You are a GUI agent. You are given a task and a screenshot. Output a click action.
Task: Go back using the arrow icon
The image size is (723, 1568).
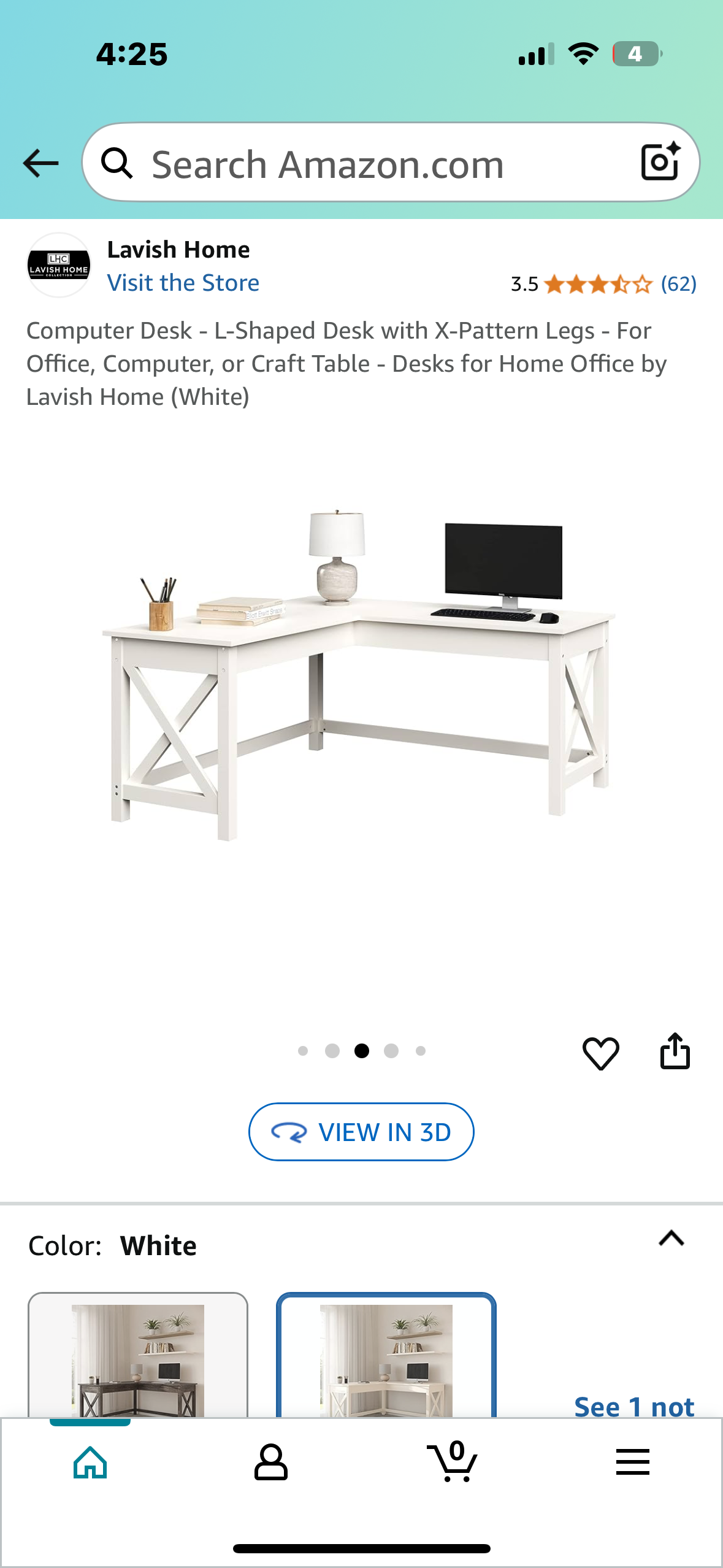[x=40, y=163]
